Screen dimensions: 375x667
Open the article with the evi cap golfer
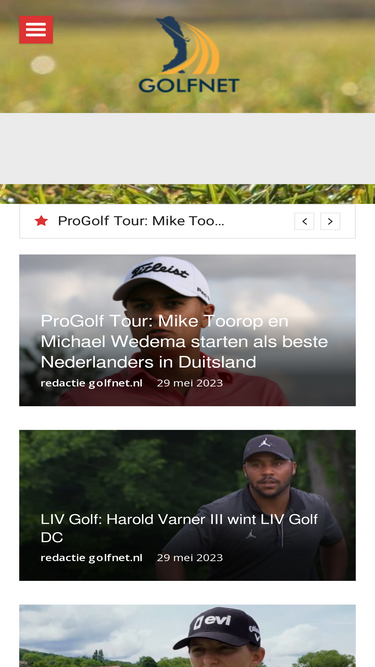click(188, 636)
